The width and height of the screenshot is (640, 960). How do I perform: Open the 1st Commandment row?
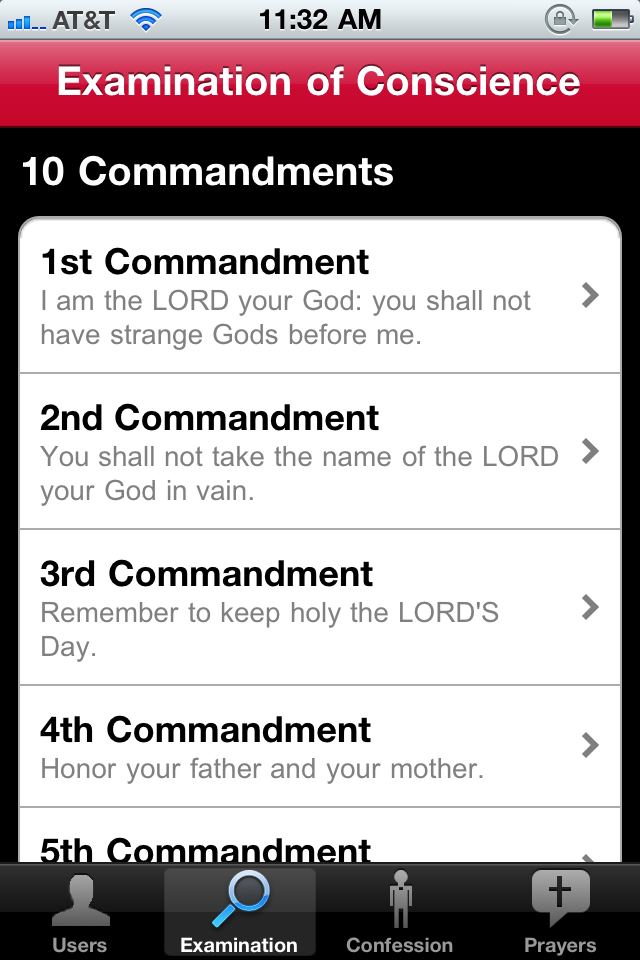320,296
